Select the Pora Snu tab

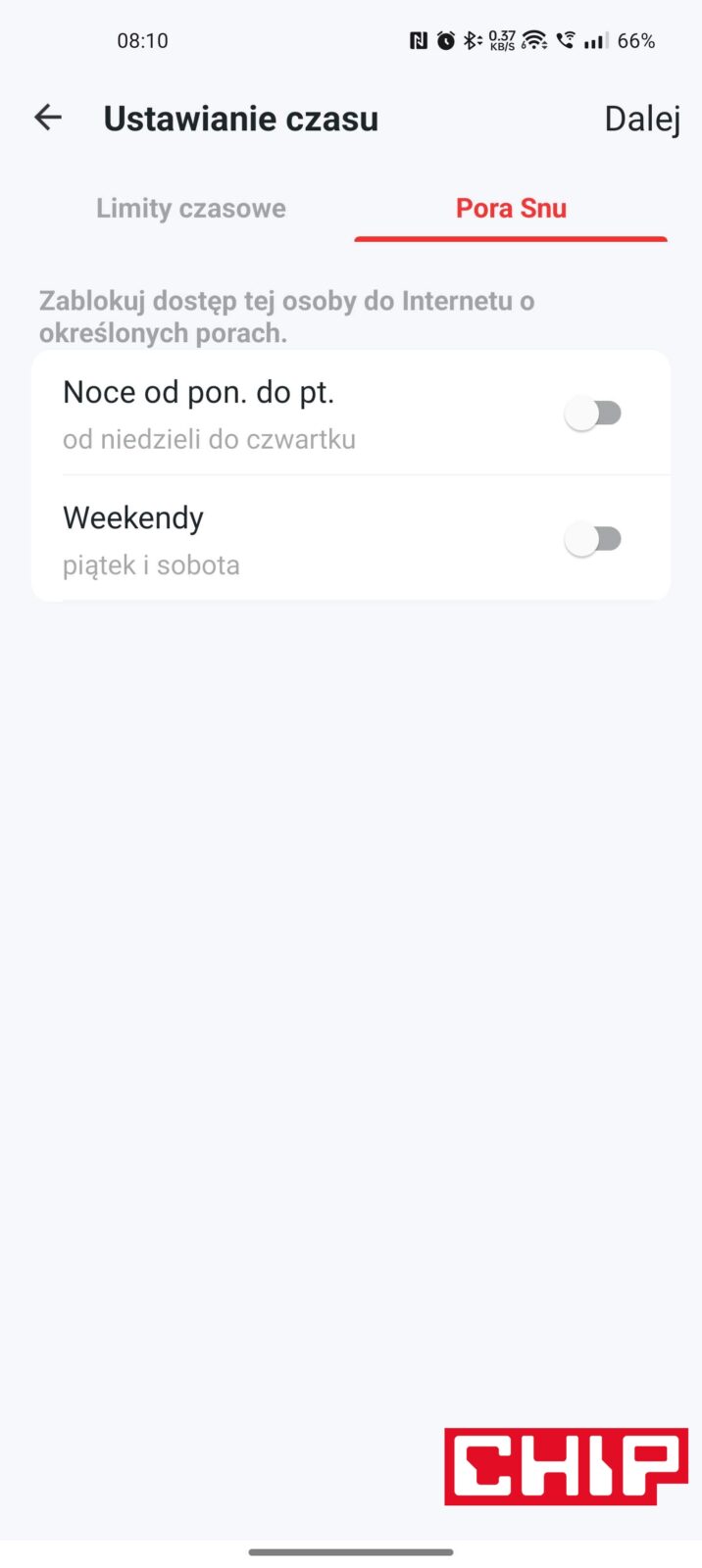pyautogui.click(x=511, y=209)
